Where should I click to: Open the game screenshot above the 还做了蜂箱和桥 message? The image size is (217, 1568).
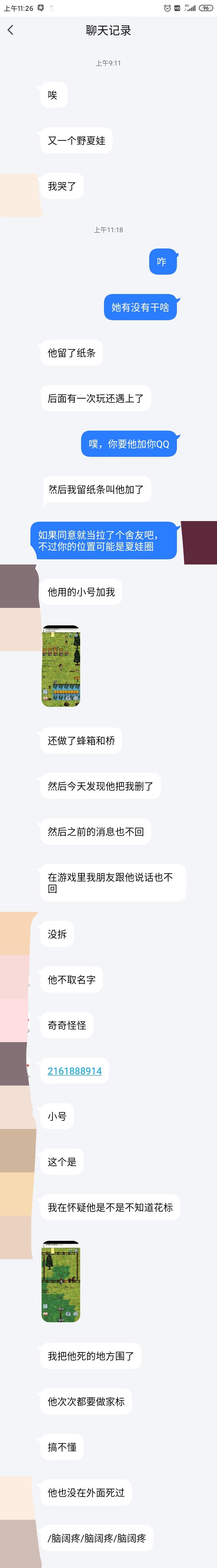tap(61, 666)
